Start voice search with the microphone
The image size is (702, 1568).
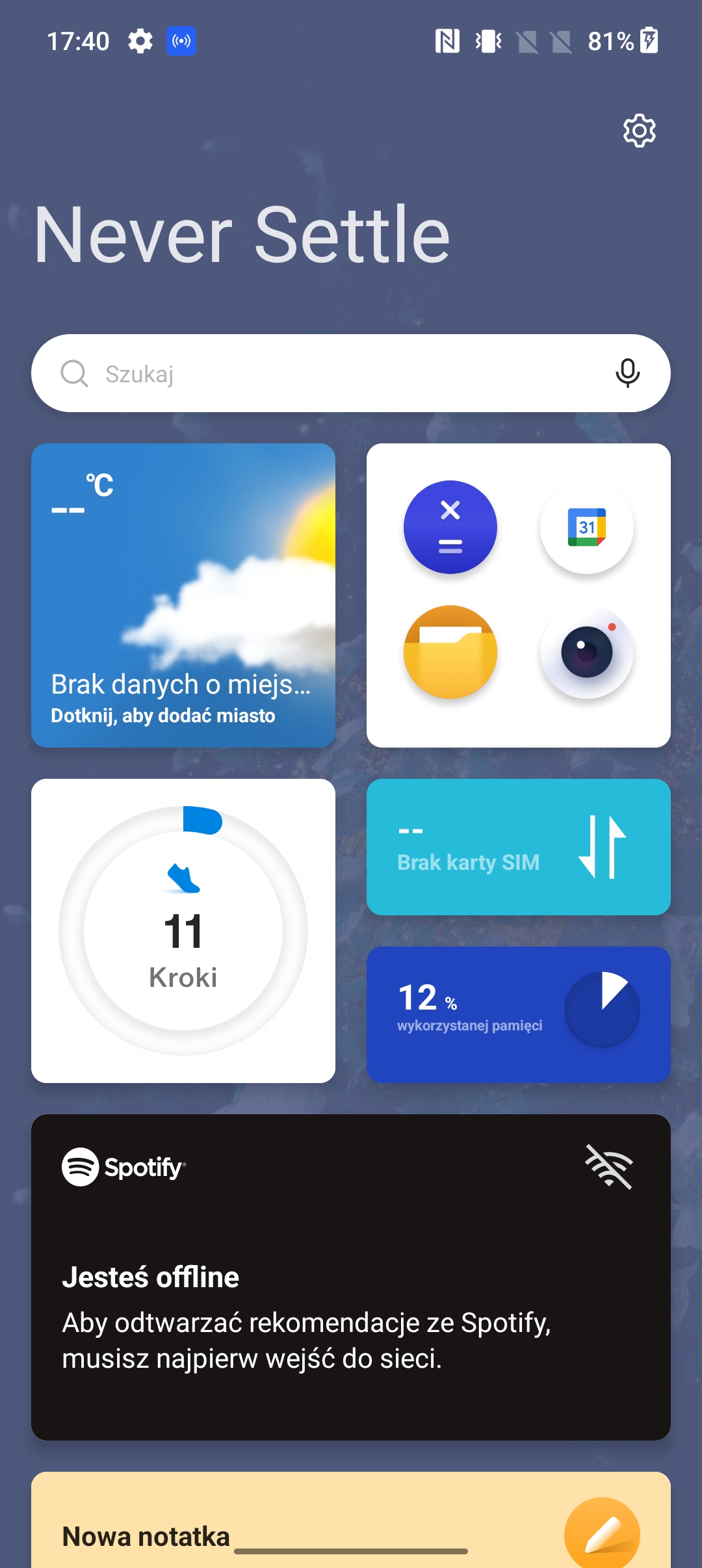click(627, 373)
